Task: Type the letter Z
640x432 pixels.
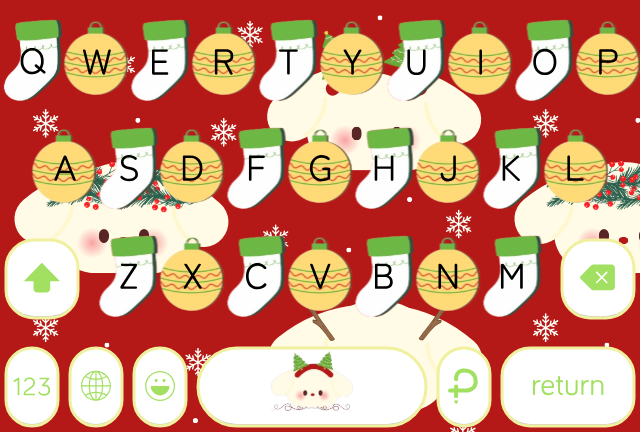Action: point(129,275)
